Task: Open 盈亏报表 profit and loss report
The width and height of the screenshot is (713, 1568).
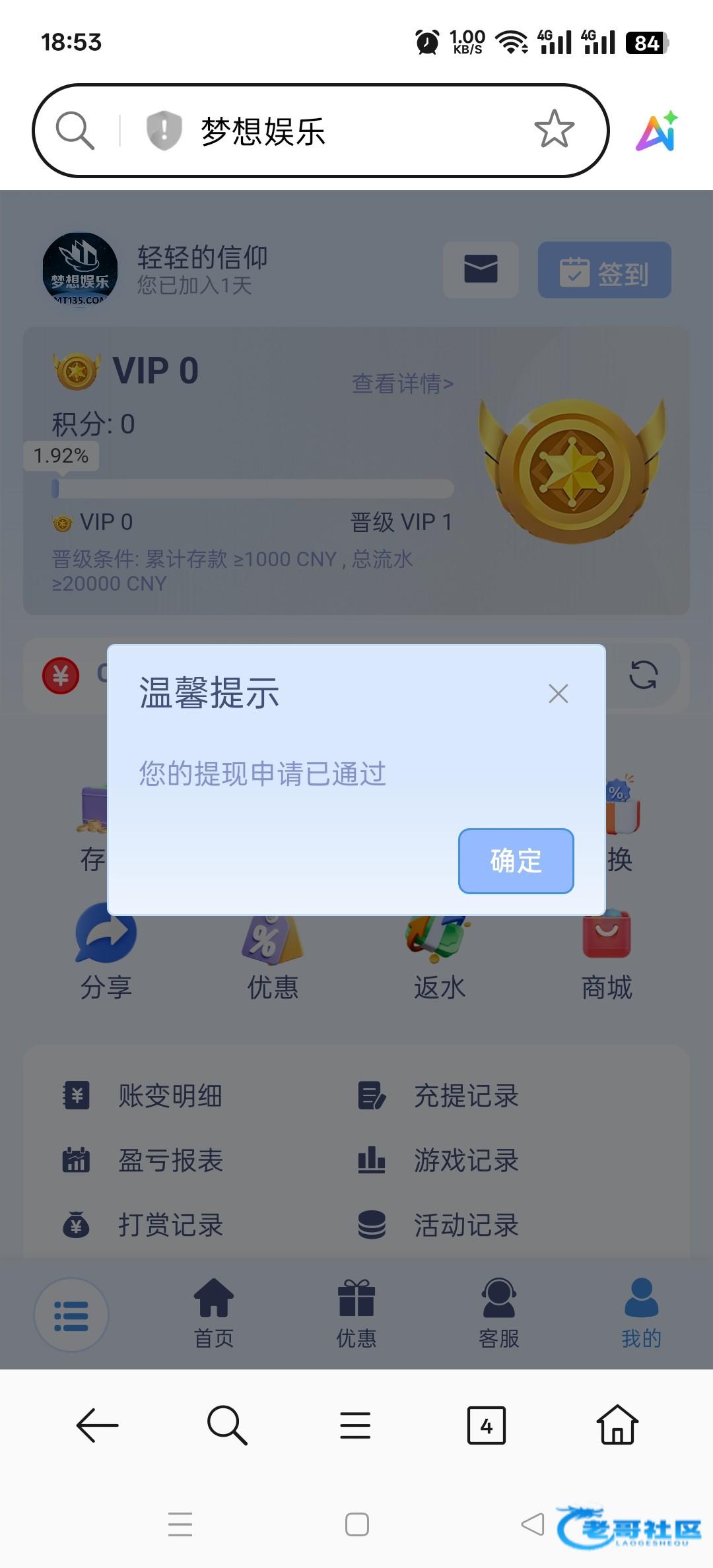Action: pyautogui.click(x=170, y=1161)
